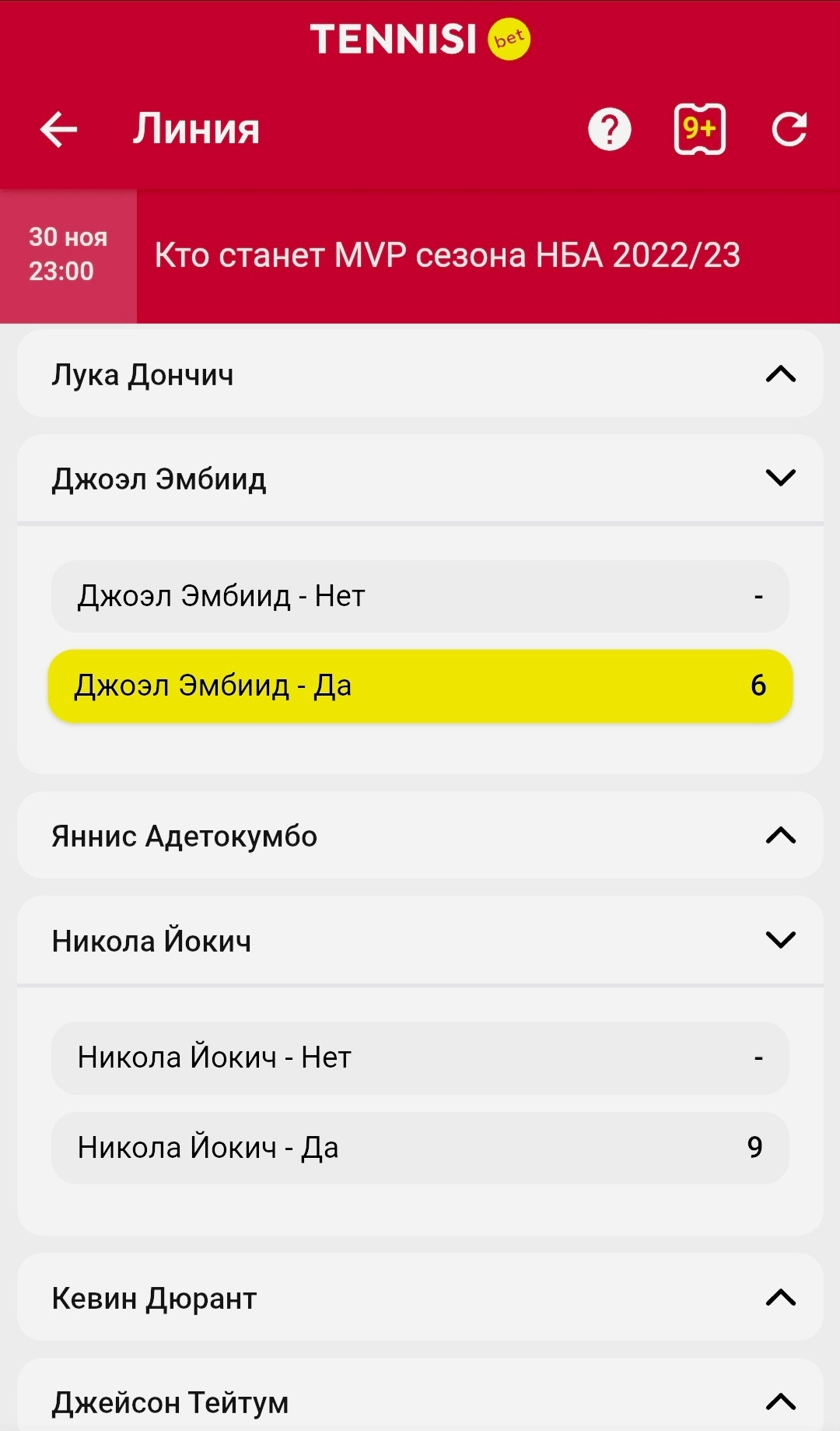Refresh the line odds
The width and height of the screenshot is (840, 1431).
[x=789, y=129]
